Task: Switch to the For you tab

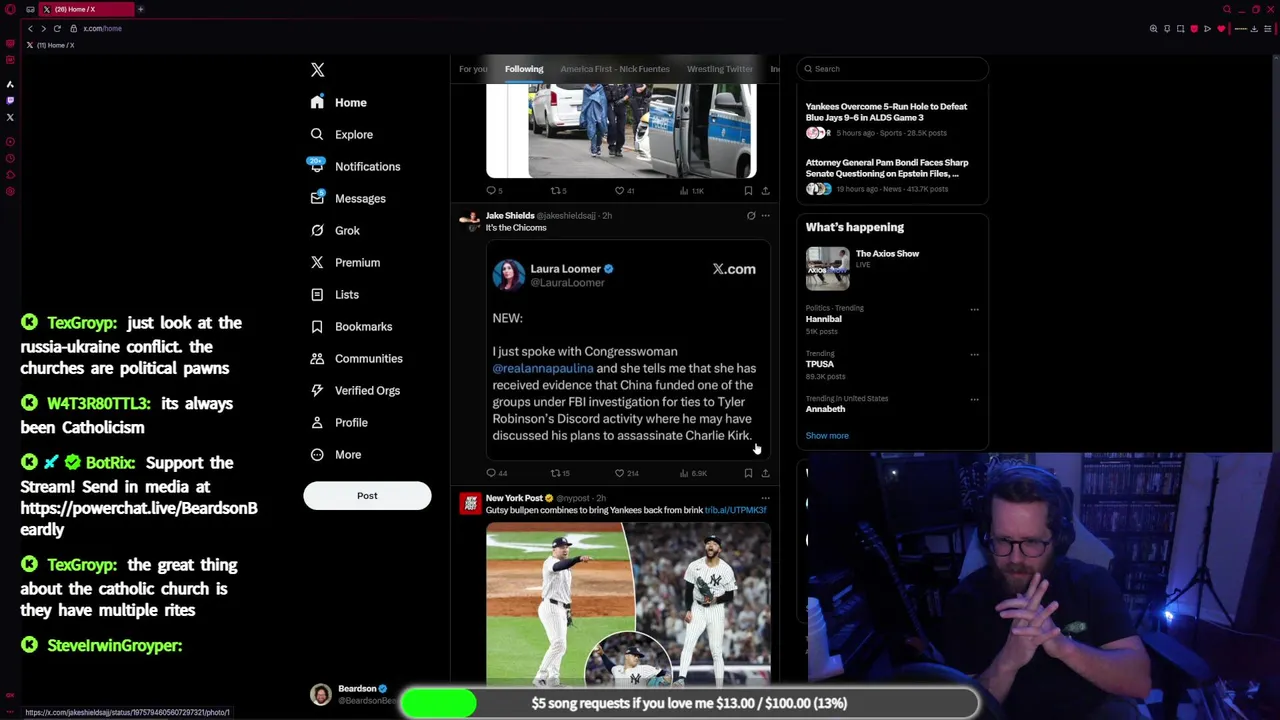Action: pos(473,69)
